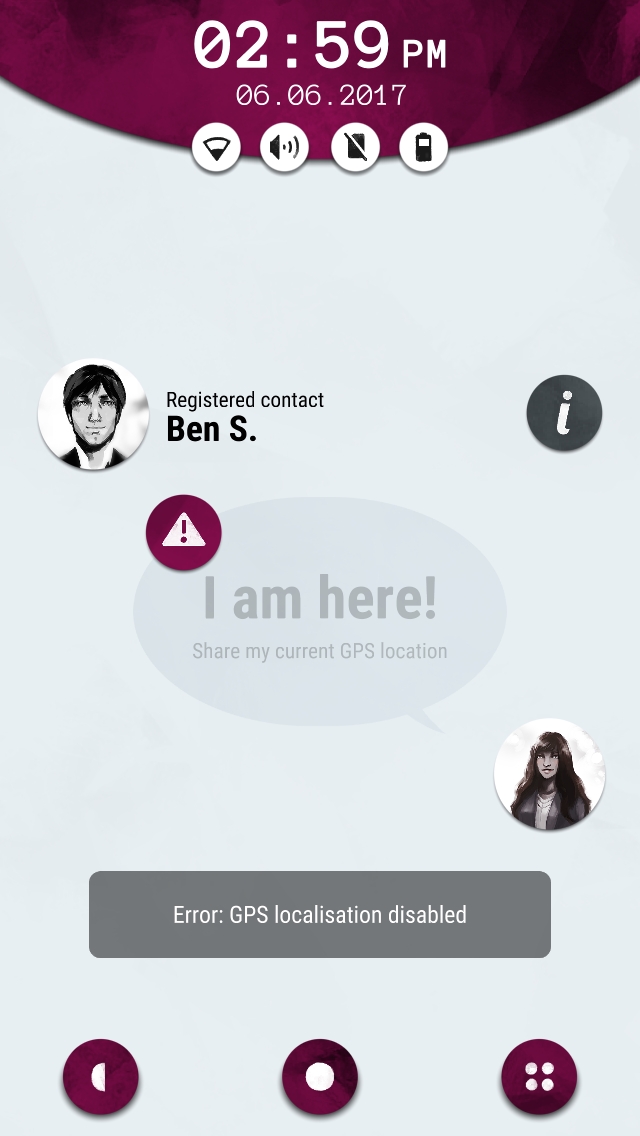Open Ben S.'s profile picture
Image resolution: width=640 pixels, height=1136 pixels.
(x=93, y=414)
